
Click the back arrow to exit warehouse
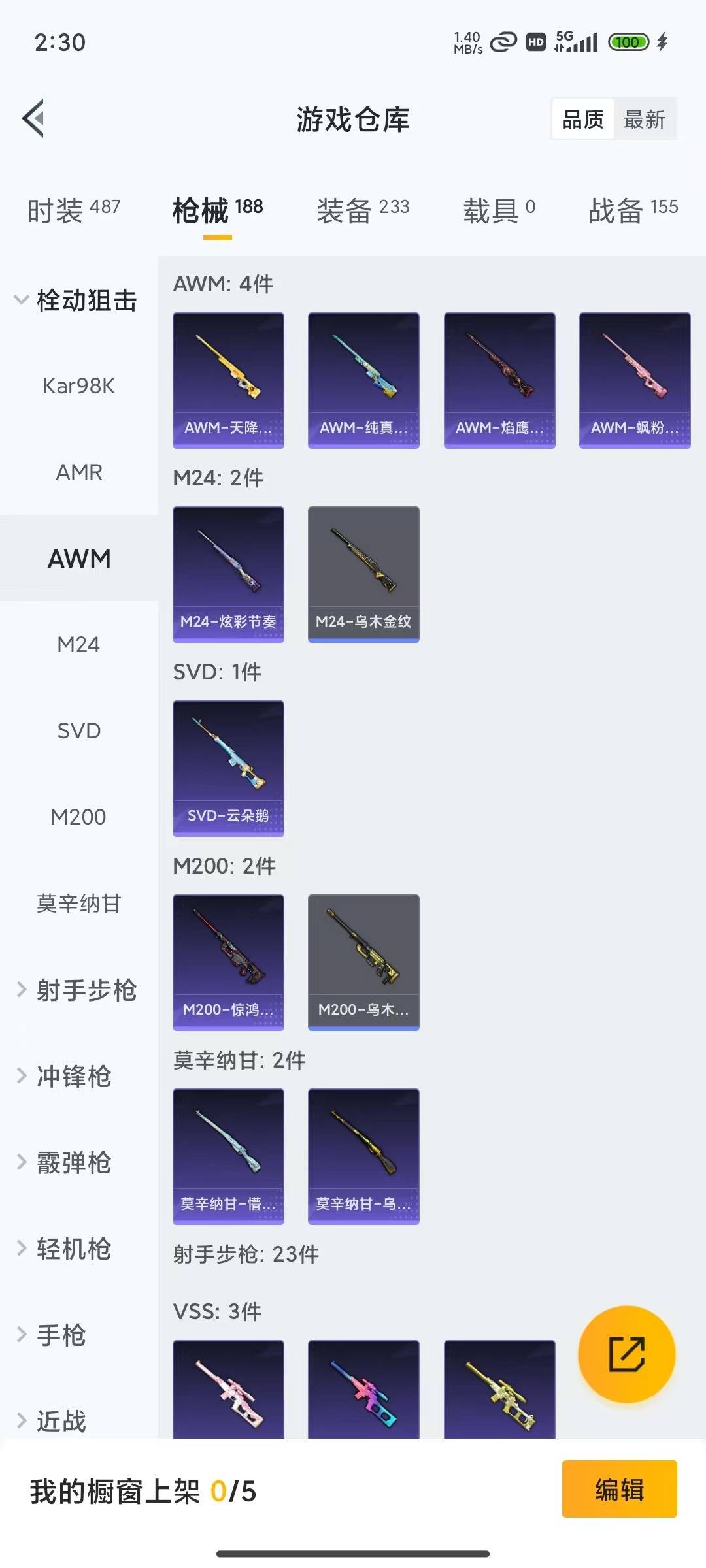click(x=34, y=119)
